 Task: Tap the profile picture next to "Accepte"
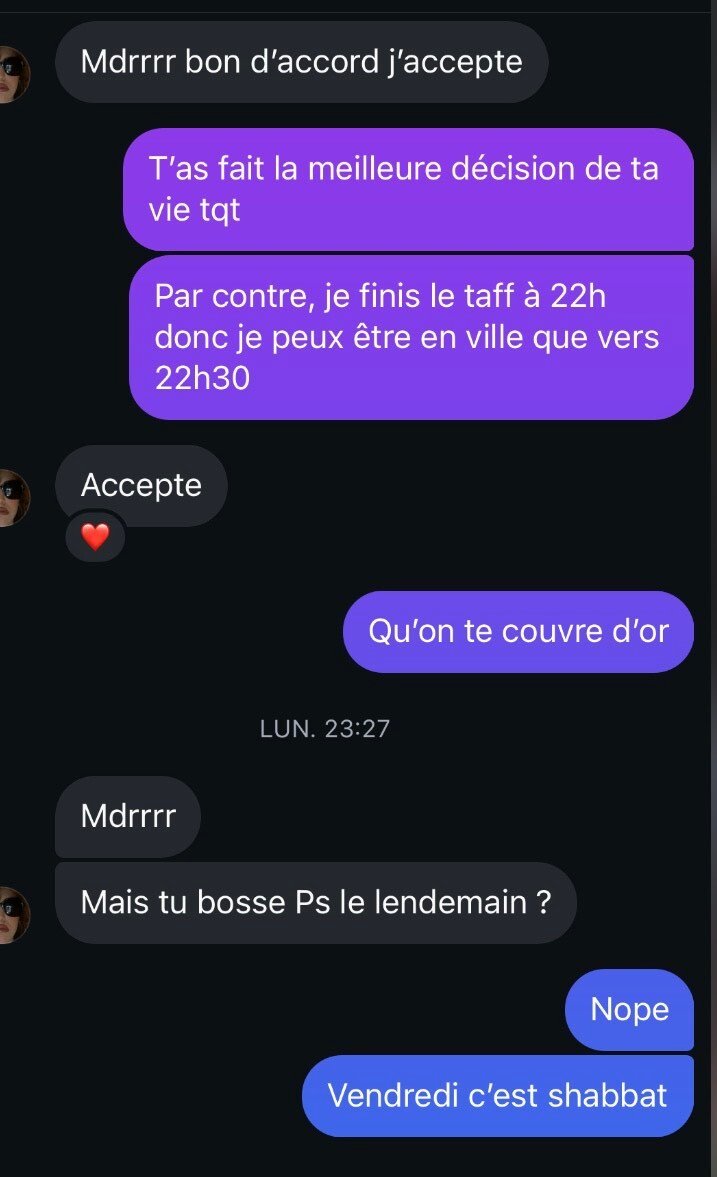coord(13,498)
